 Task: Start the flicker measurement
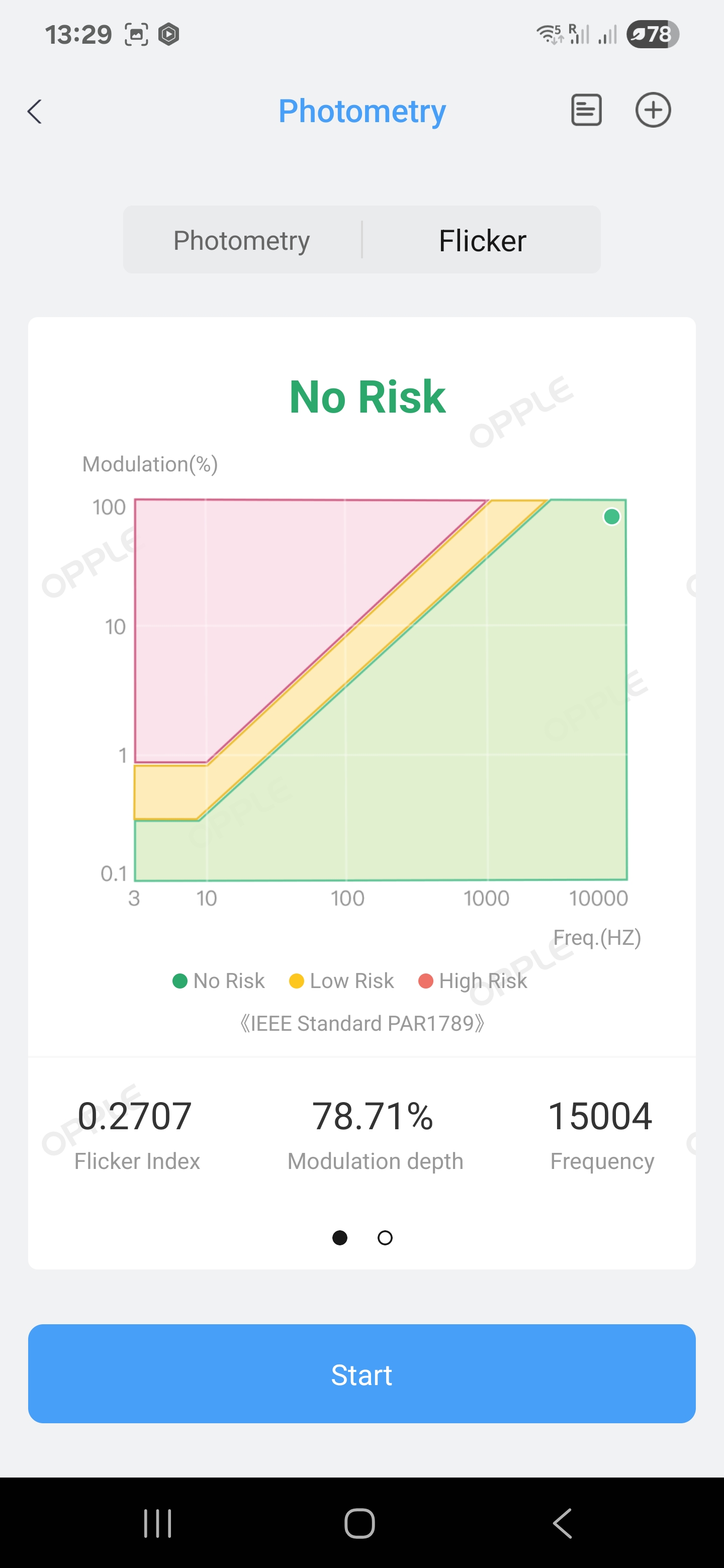point(361,1374)
